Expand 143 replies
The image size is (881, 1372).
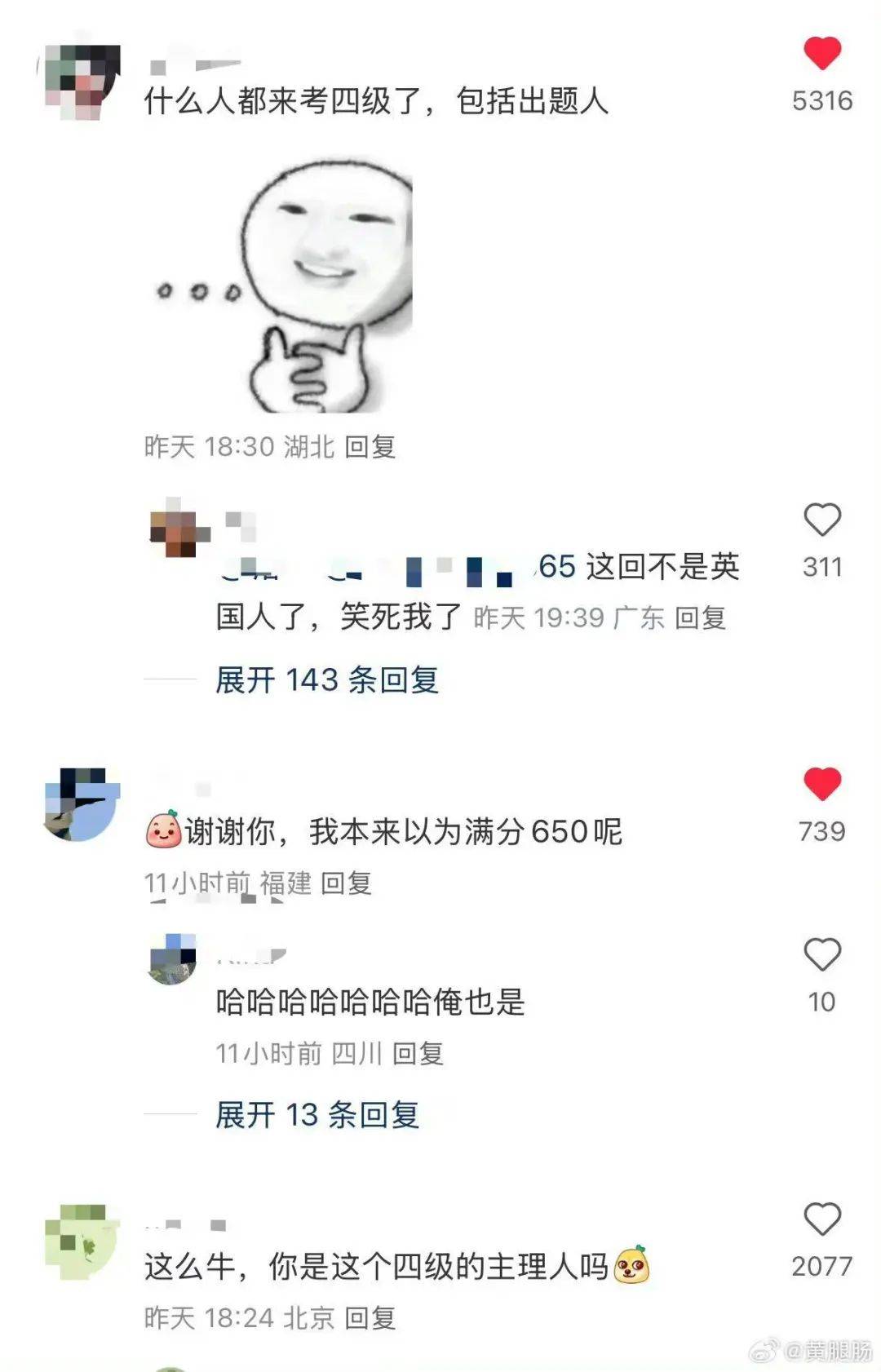326,680
